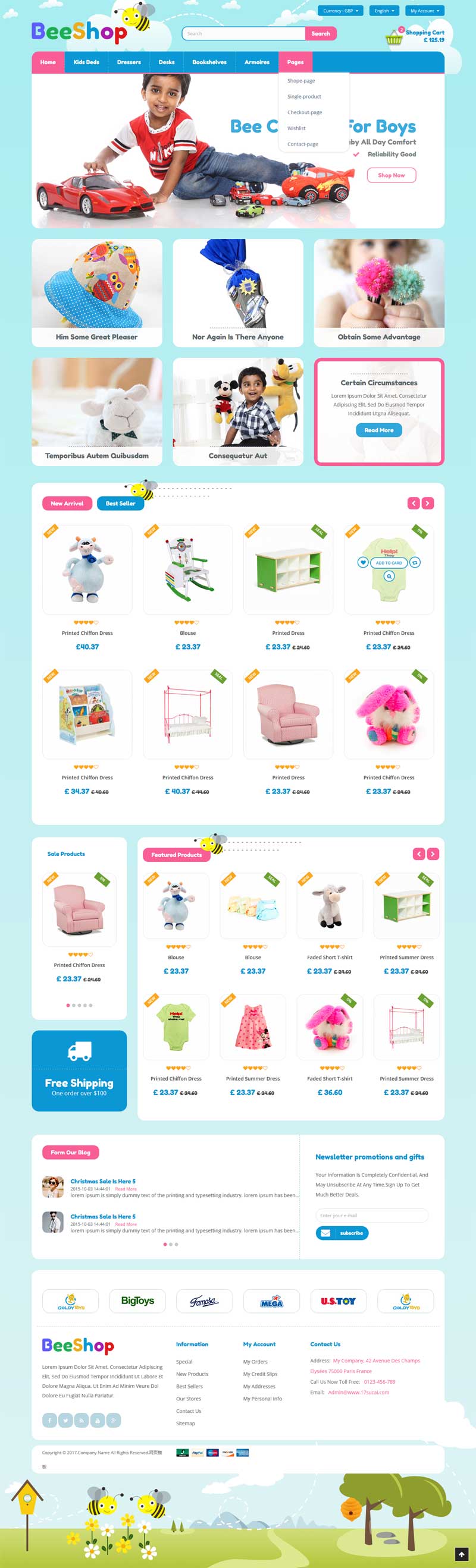
Task: Tap the search input field
Action: (243, 33)
